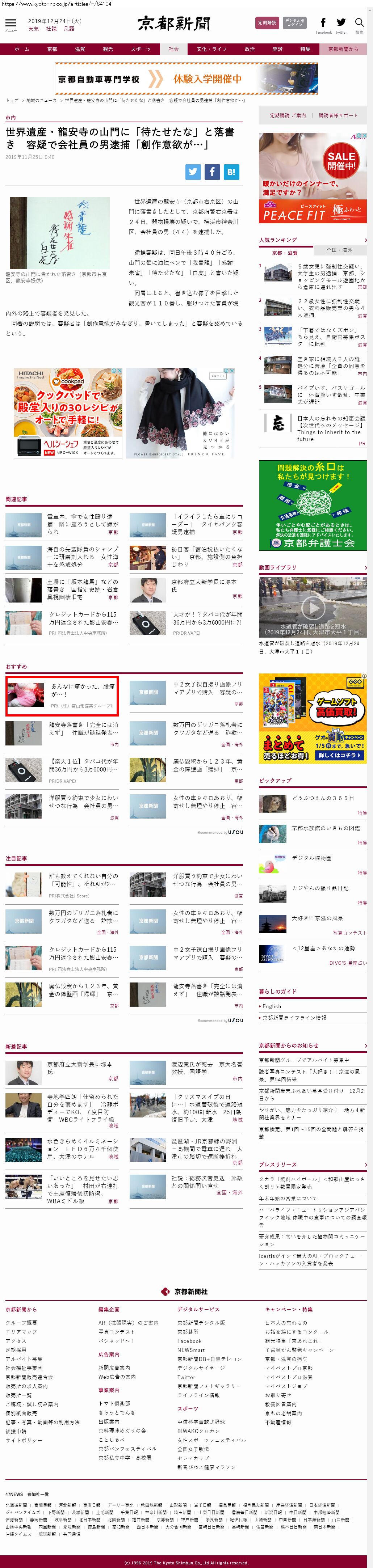Open the 政治 nav tab

(x=249, y=49)
